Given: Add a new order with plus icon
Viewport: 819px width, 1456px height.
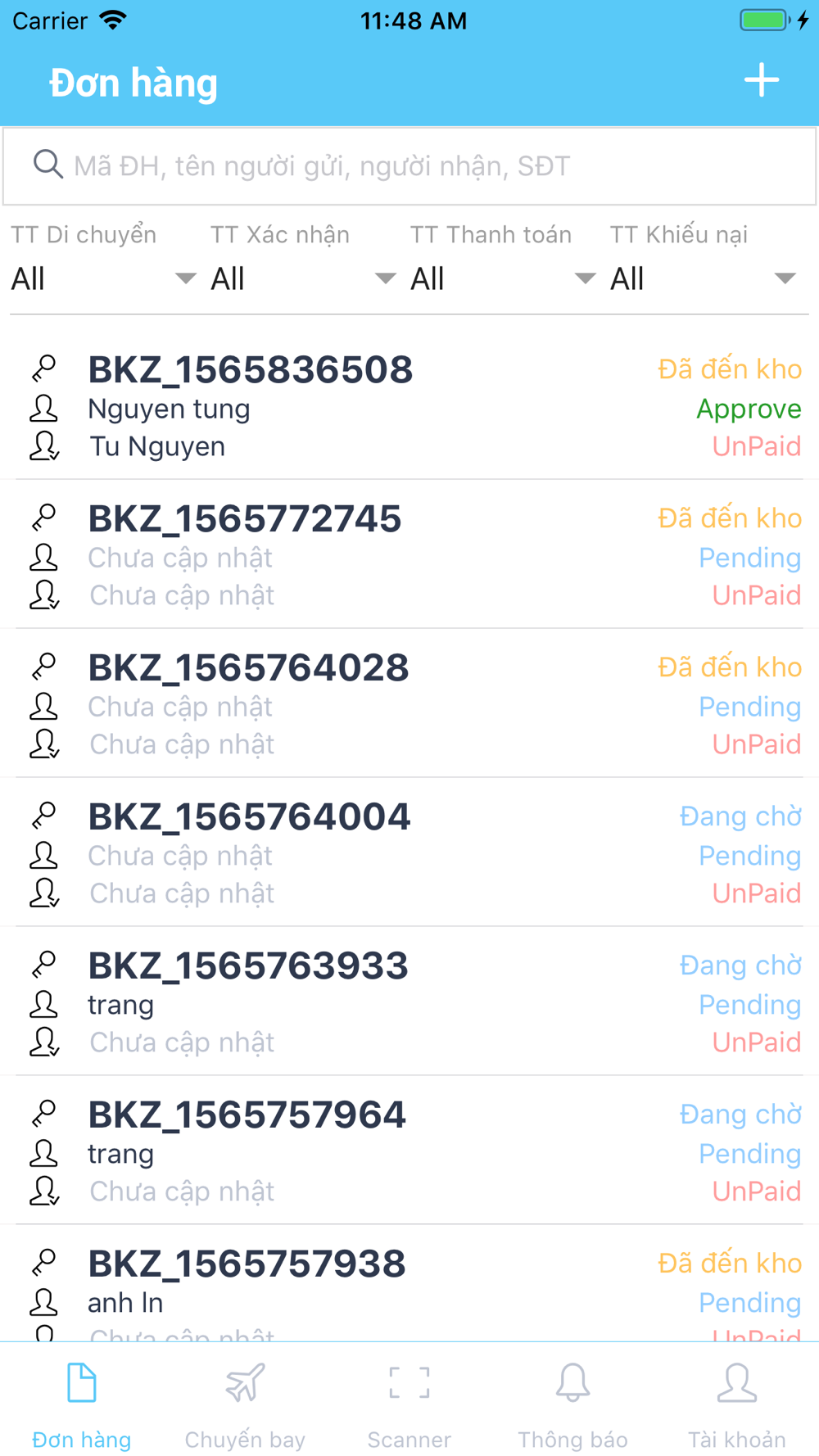Looking at the screenshot, I should [x=761, y=80].
